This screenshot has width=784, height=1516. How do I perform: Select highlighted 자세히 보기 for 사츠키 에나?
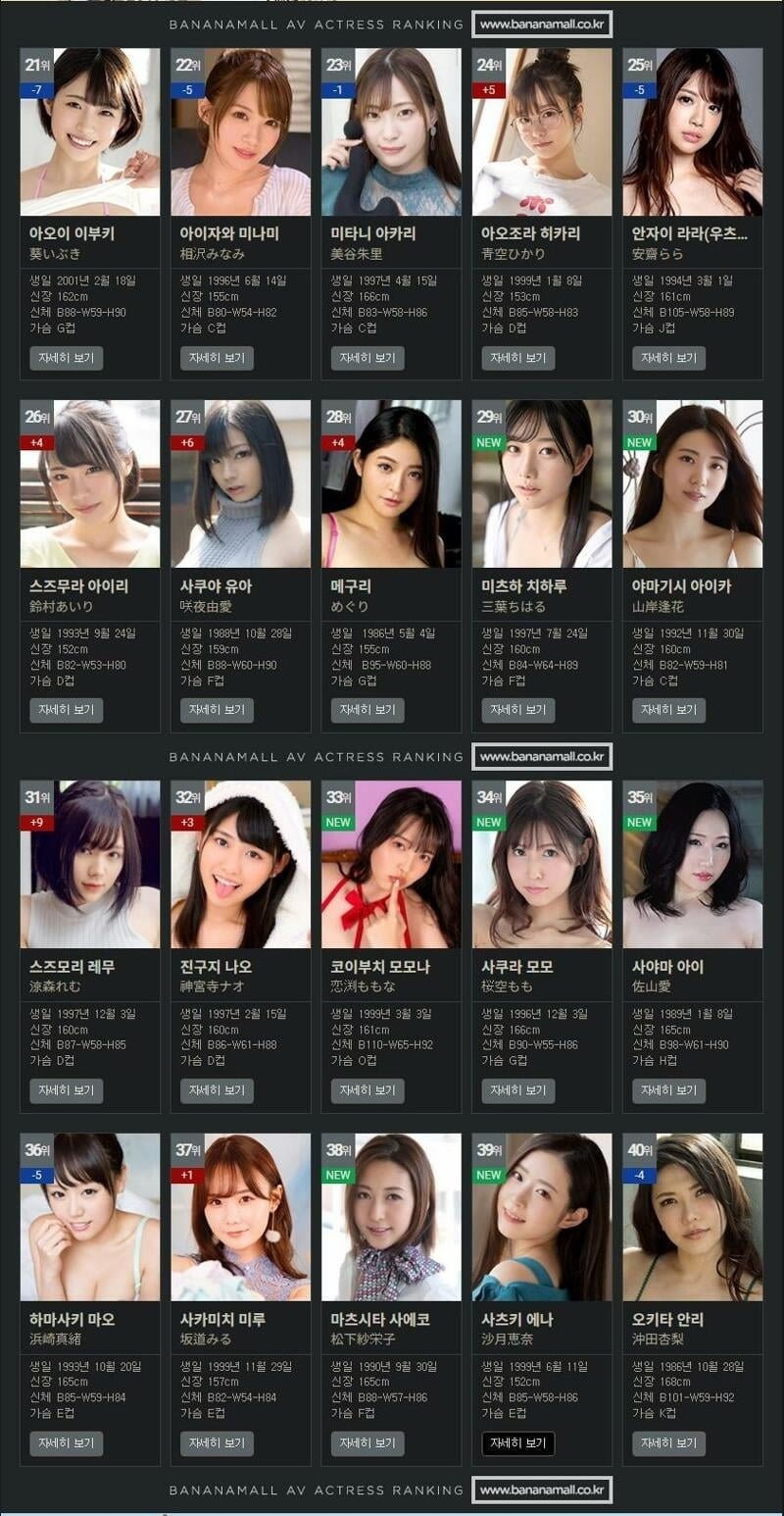point(518,1443)
